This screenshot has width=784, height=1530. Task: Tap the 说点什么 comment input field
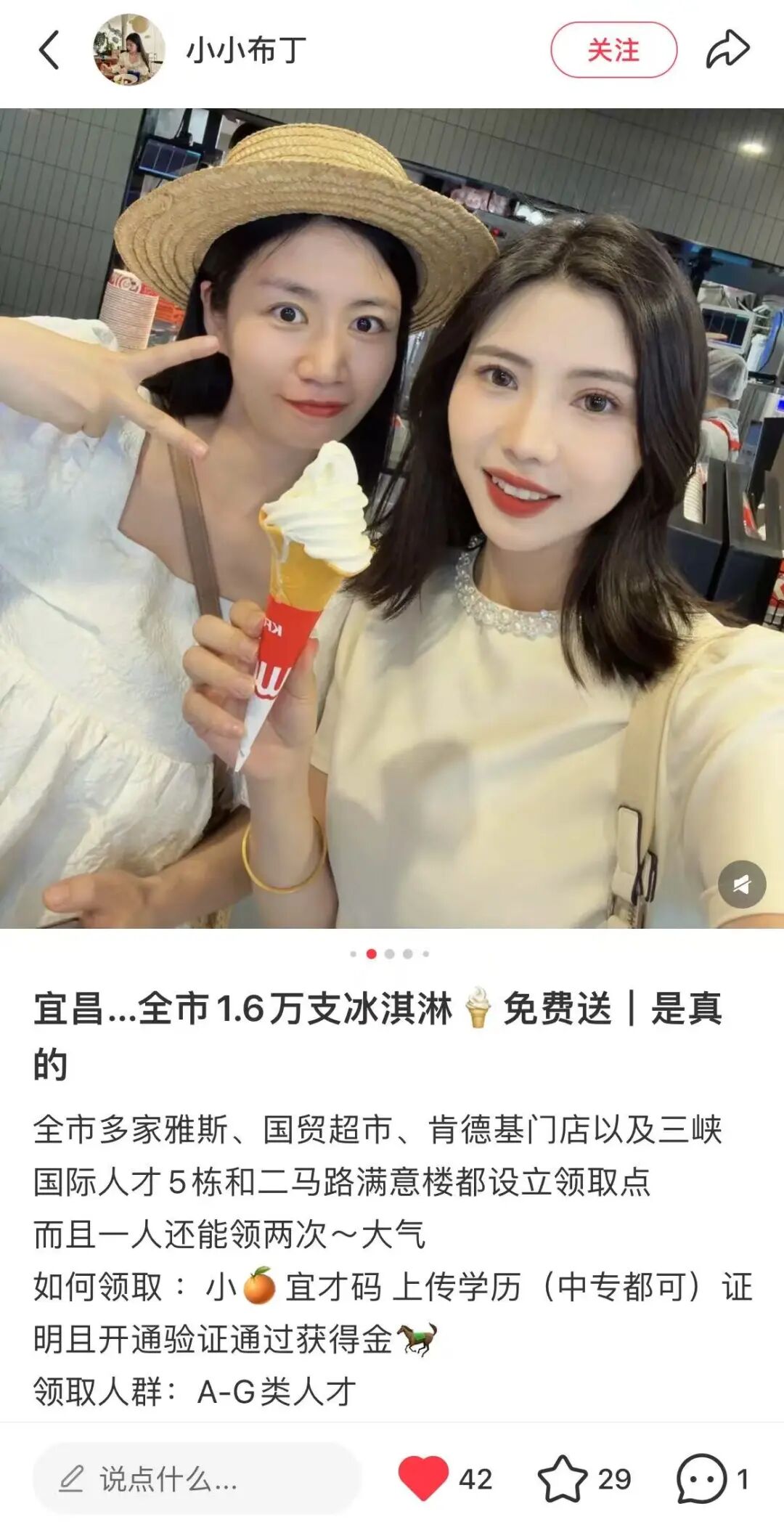[x=196, y=1479]
